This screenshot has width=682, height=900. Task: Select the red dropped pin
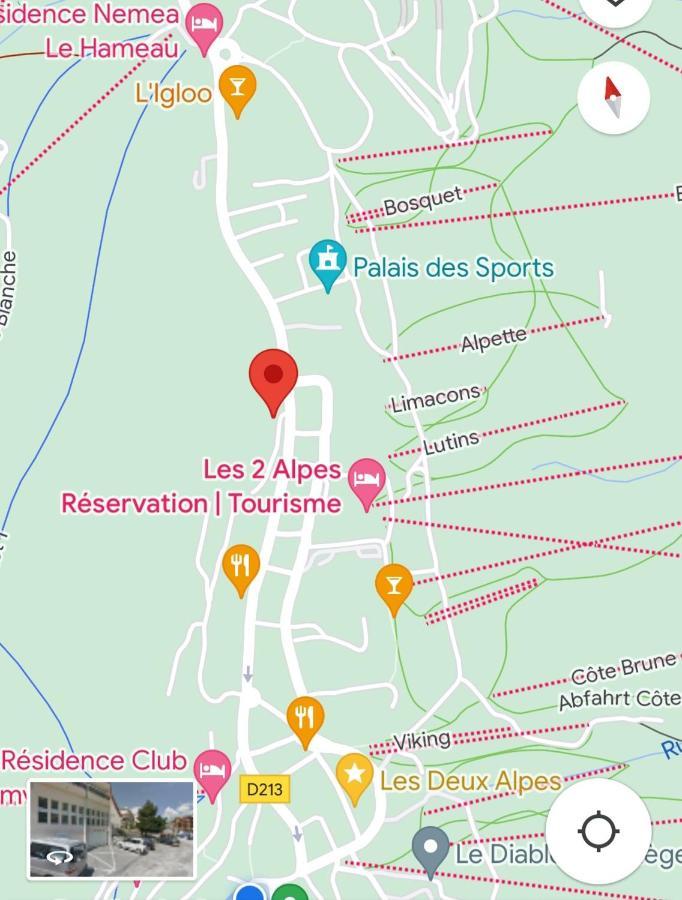click(x=273, y=379)
